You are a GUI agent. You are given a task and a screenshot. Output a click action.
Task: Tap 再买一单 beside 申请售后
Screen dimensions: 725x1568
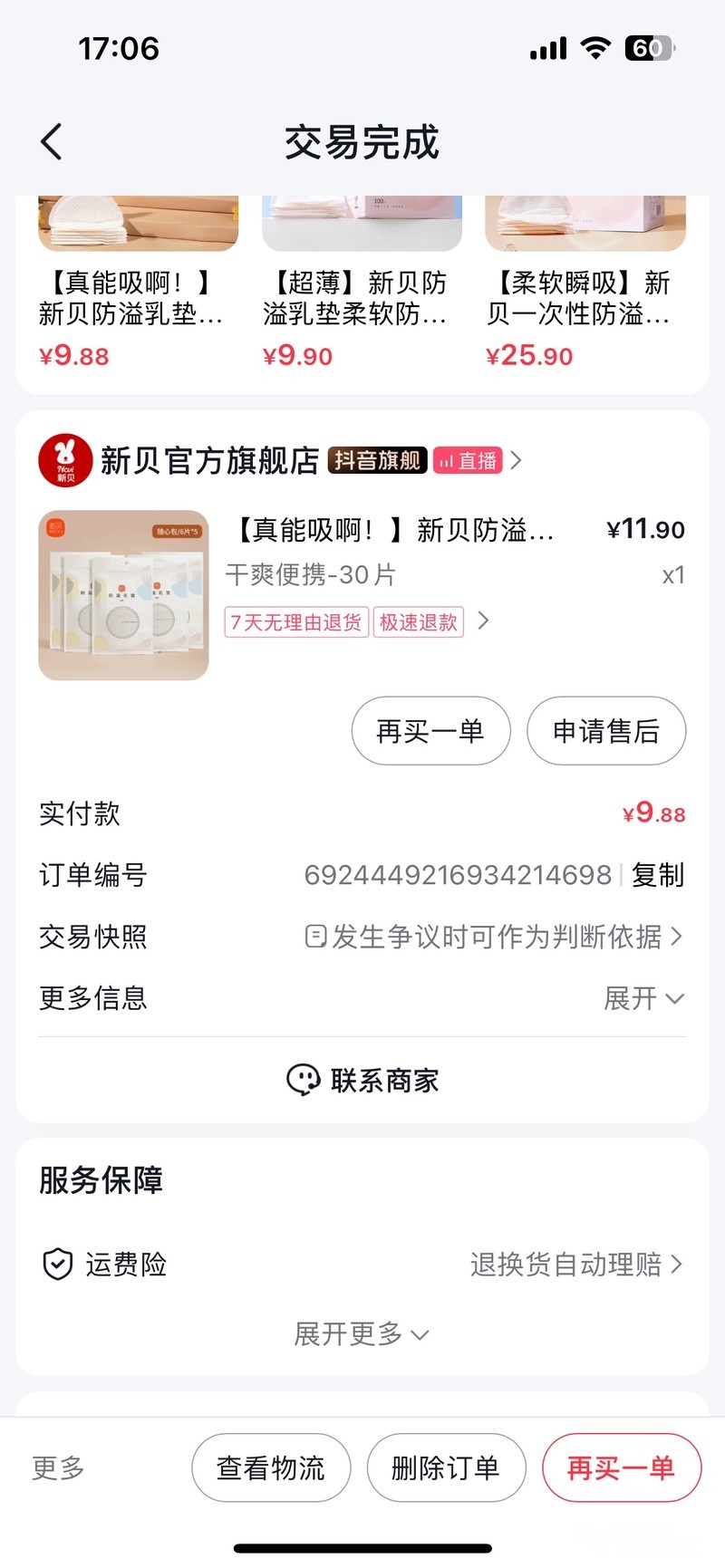430,731
